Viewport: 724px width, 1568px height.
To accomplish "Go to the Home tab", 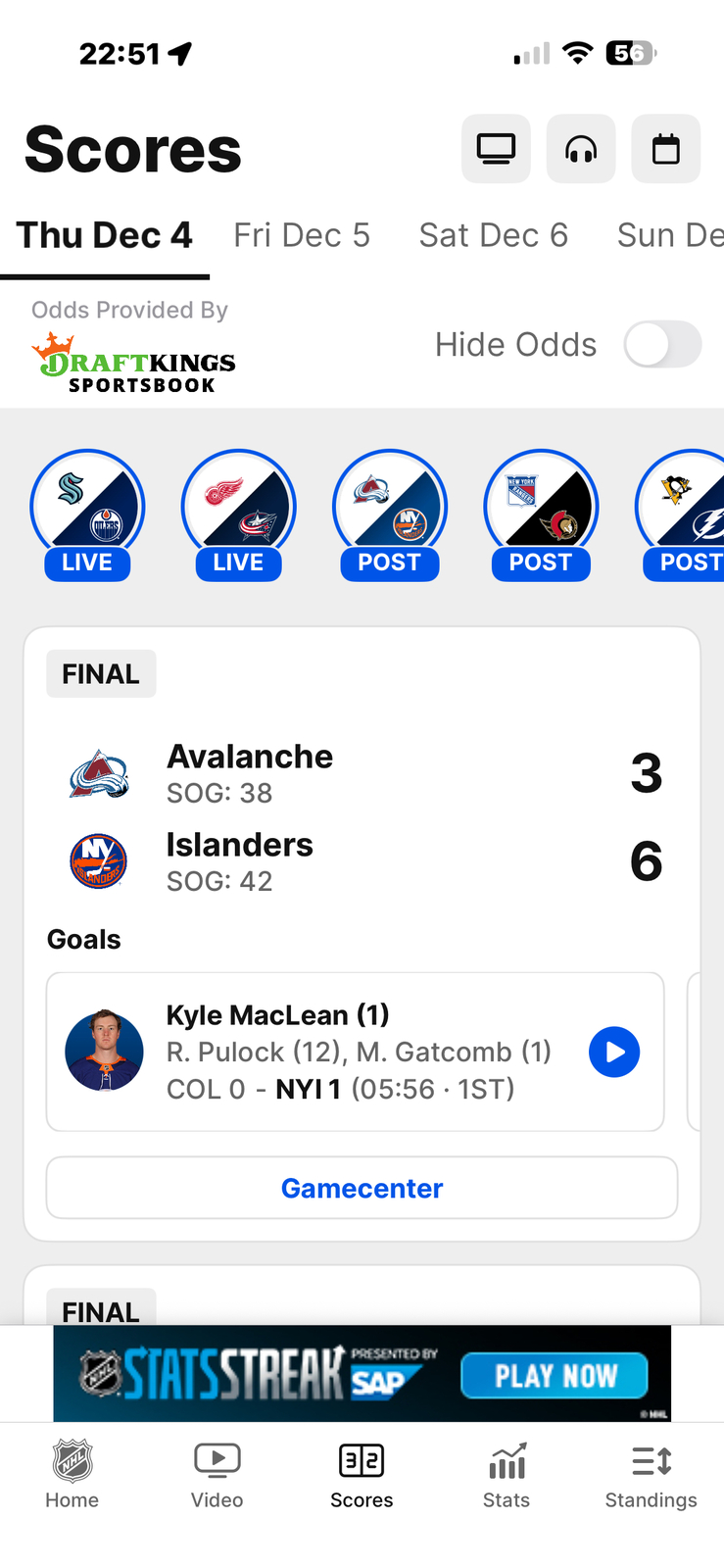I will point(72,1474).
